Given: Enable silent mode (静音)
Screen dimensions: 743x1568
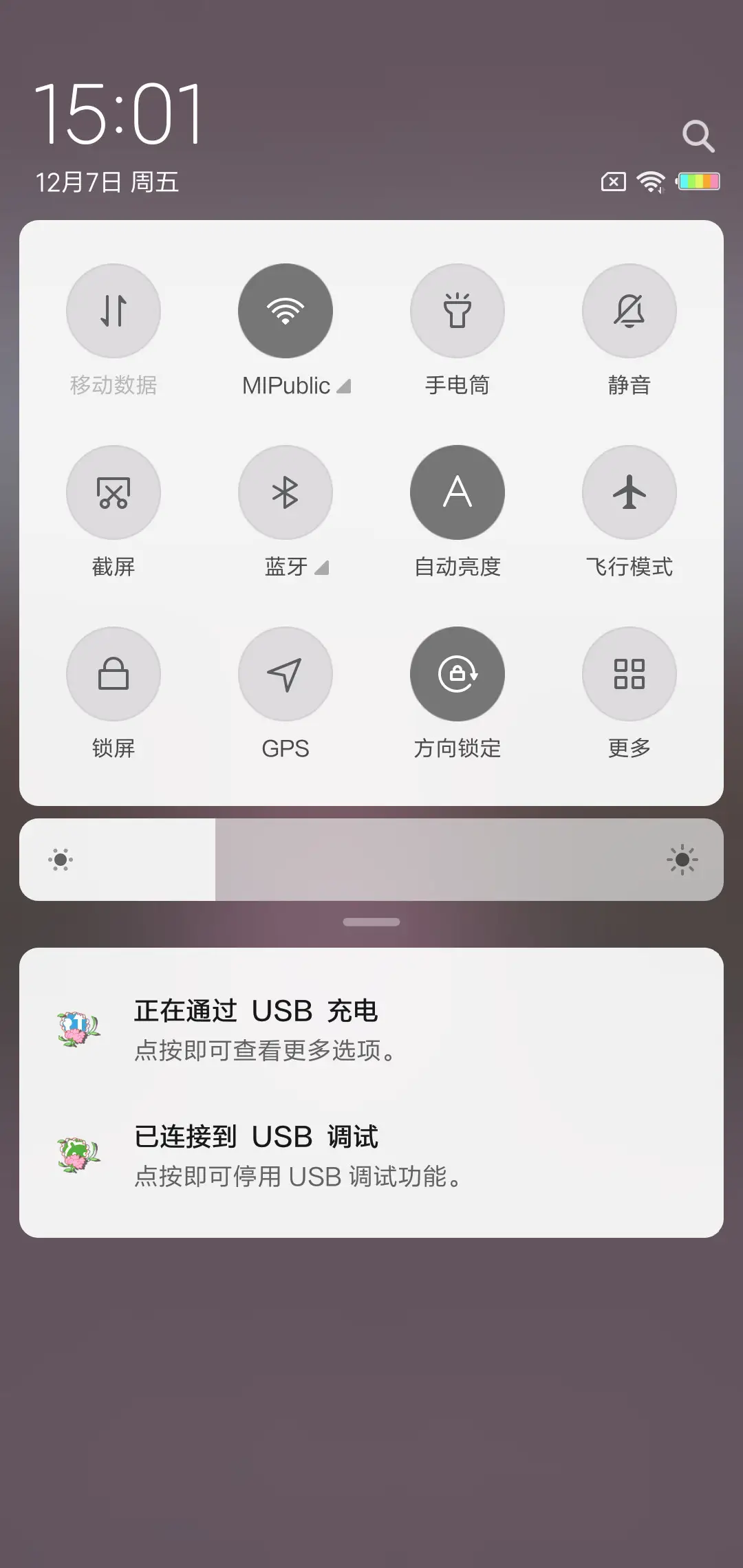Looking at the screenshot, I should coord(629,311).
